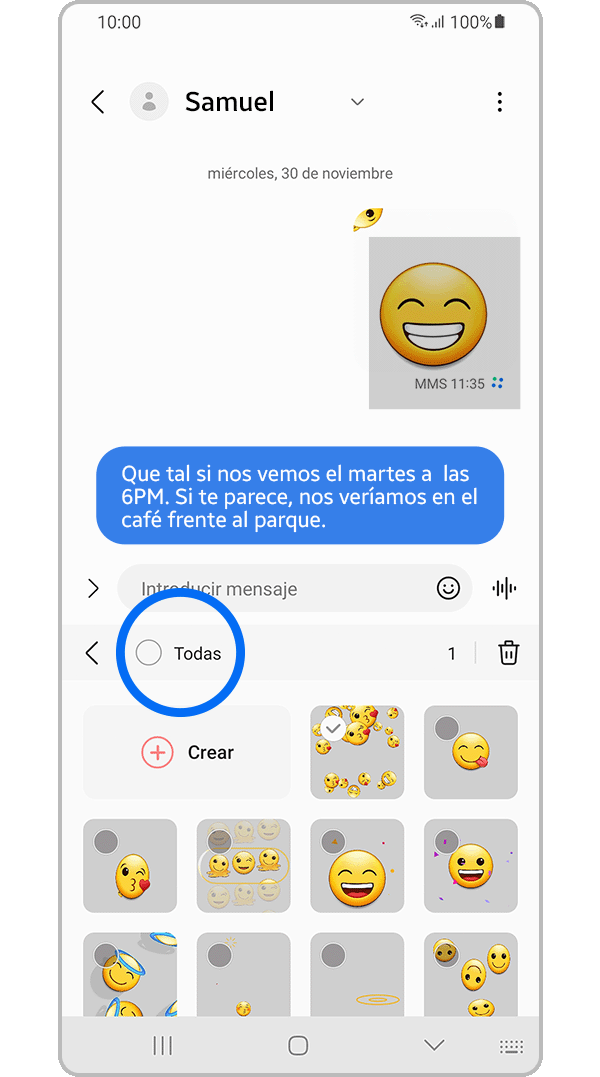Expand the dropdown next to Samuel
This screenshot has height=1077, width=600.
point(357,102)
